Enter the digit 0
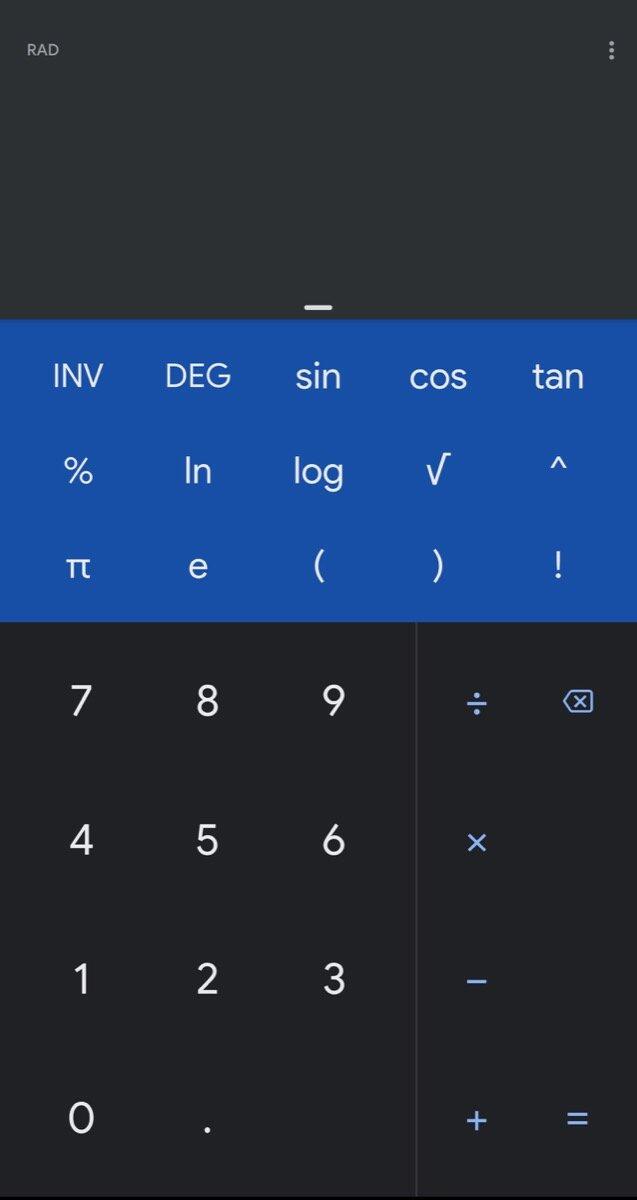 click(x=81, y=1118)
